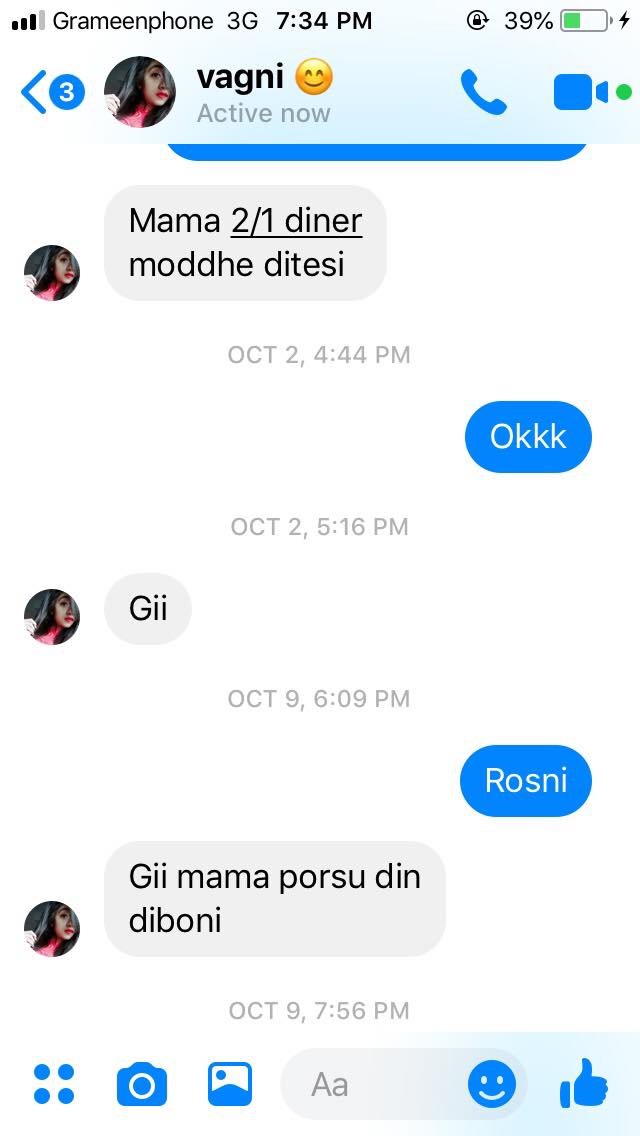Send a thumbs-up like
The width and height of the screenshot is (640, 1136).
coord(583,1083)
